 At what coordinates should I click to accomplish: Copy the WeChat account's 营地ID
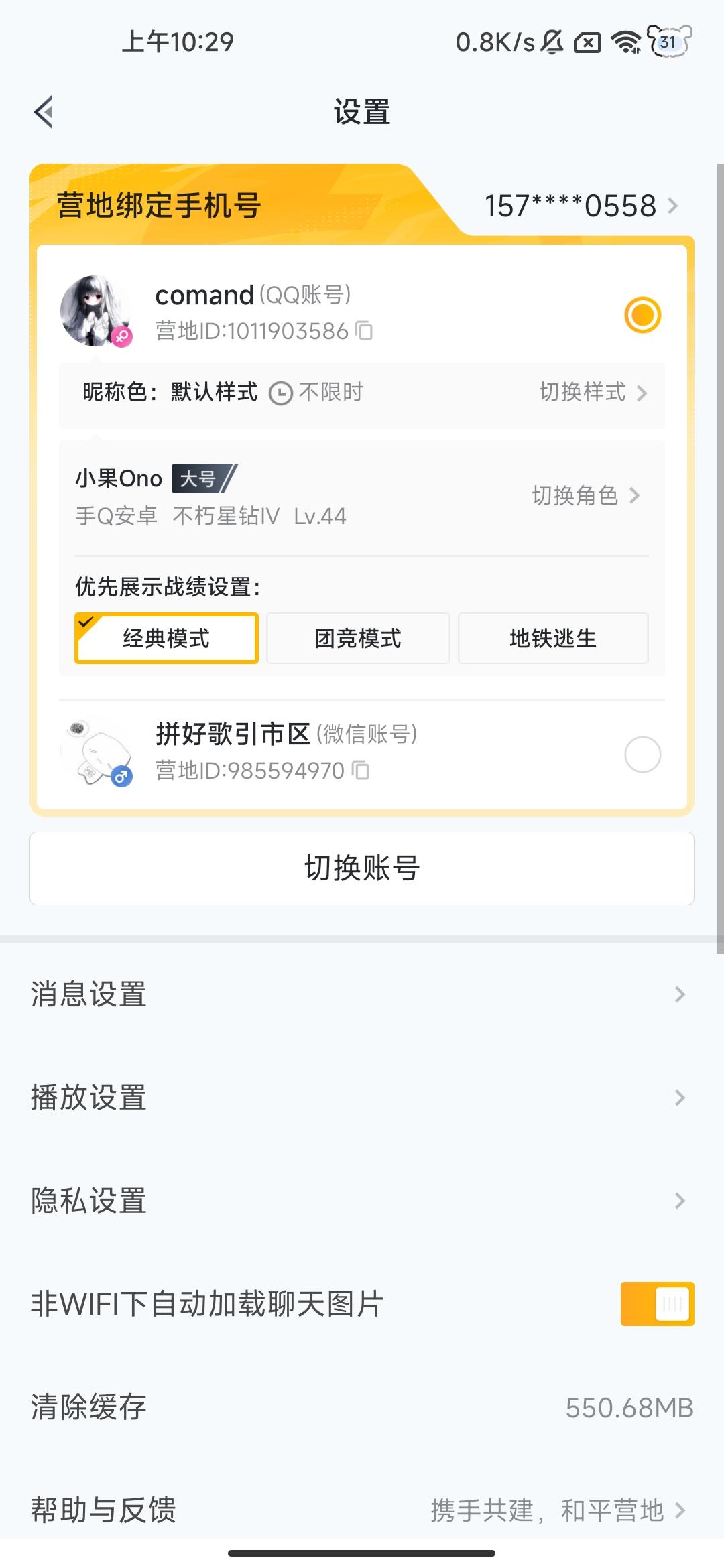pyautogui.click(x=360, y=771)
